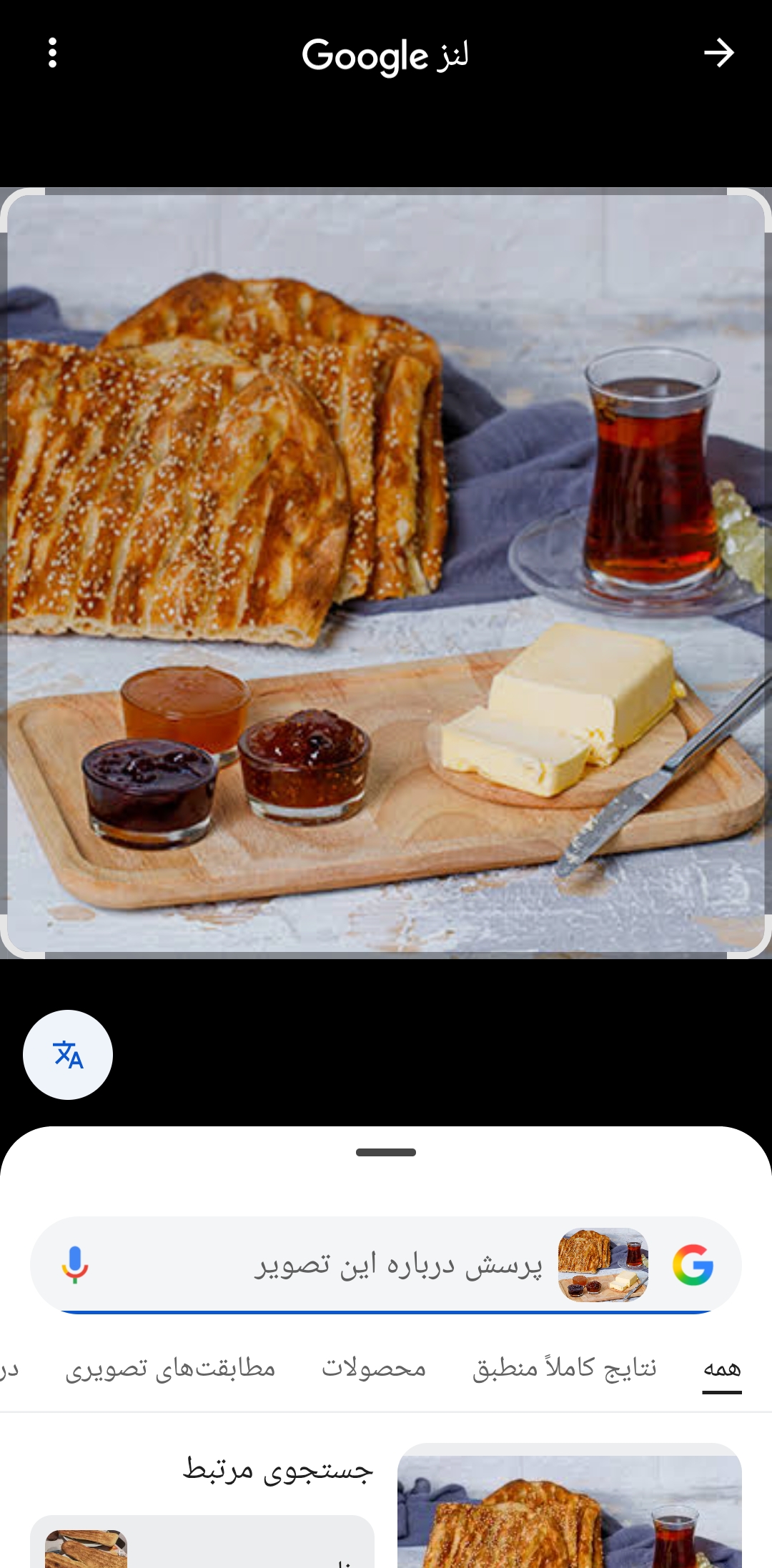Open the 'مطابقت‌های تصویری' tab
Screen dimensions: 772x1568
pyautogui.click(x=170, y=1368)
